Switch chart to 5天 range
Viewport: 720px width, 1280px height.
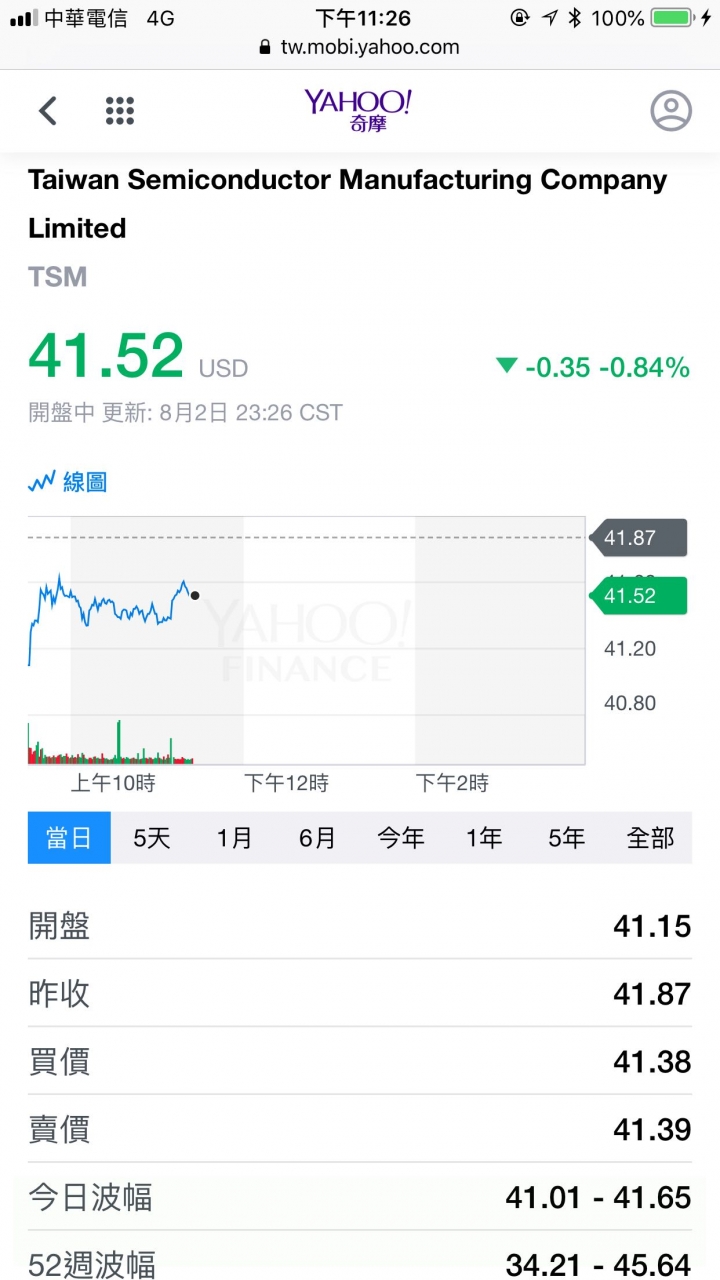(x=152, y=838)
